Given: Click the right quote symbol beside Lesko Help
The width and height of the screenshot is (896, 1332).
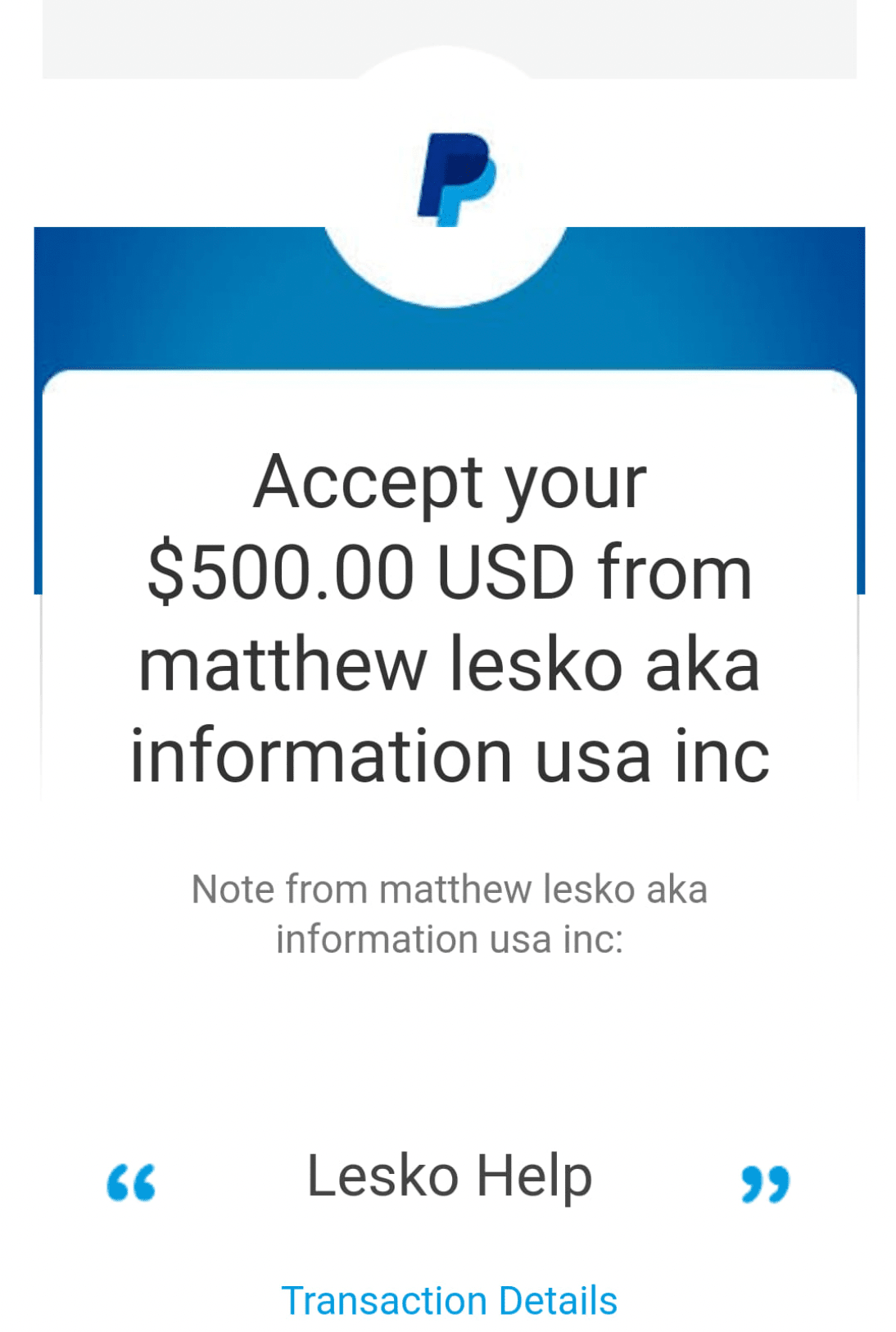Looking at the screenshot, I should pyautogui.click(x=765, y=1184).
